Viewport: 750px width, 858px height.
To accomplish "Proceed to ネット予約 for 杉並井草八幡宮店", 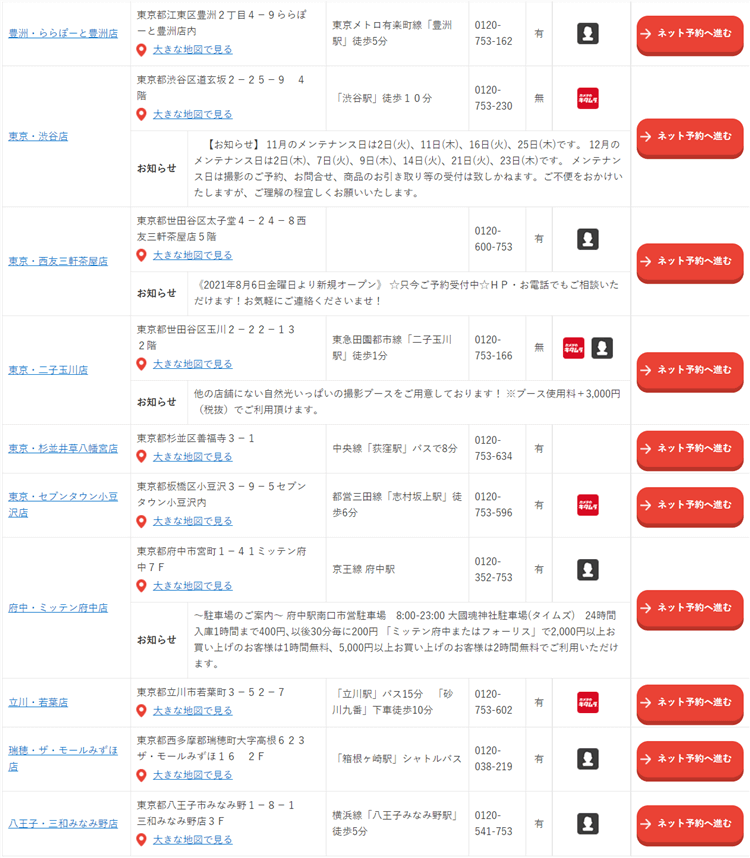I will [690, 448].
